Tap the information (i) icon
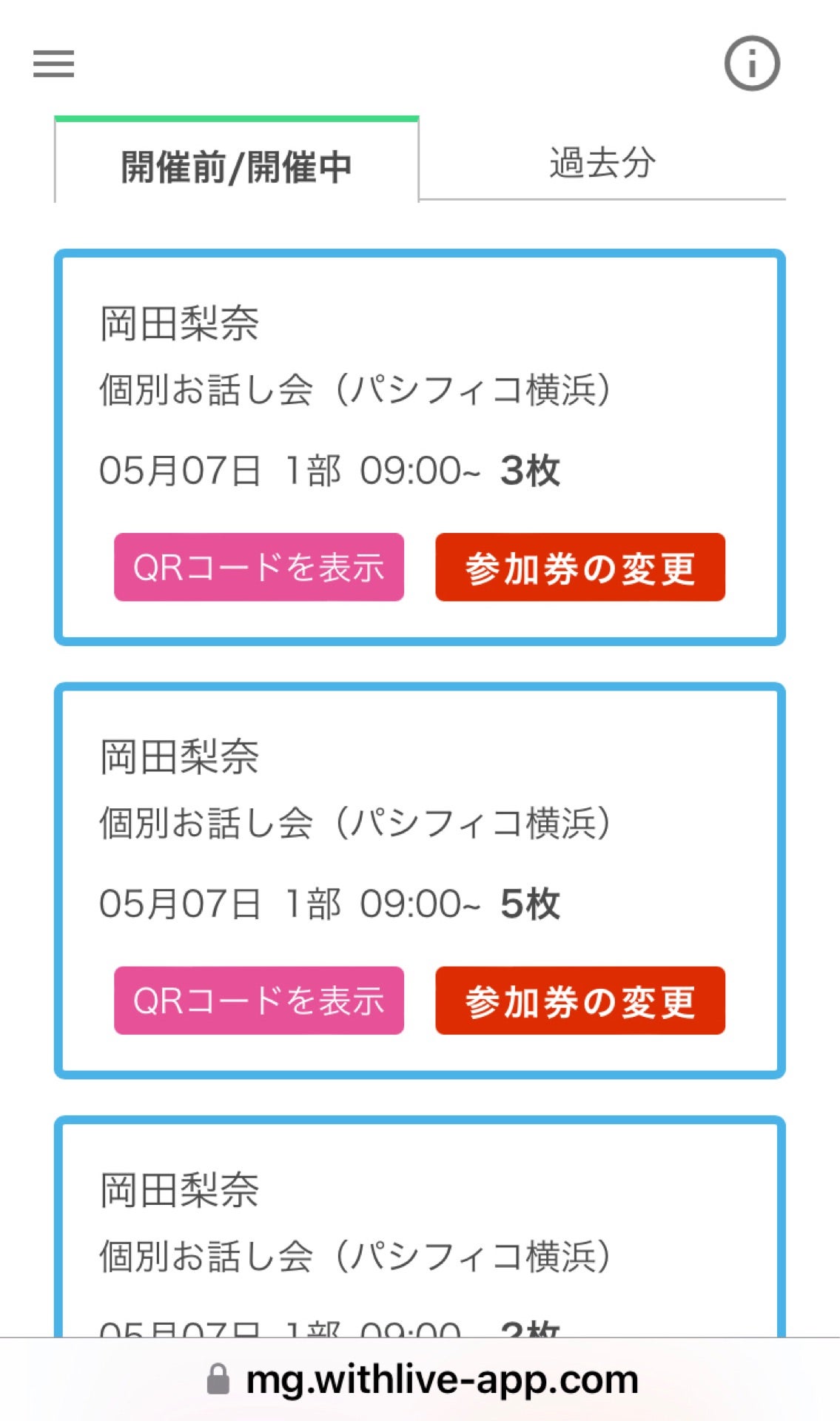 pos(750,64)
